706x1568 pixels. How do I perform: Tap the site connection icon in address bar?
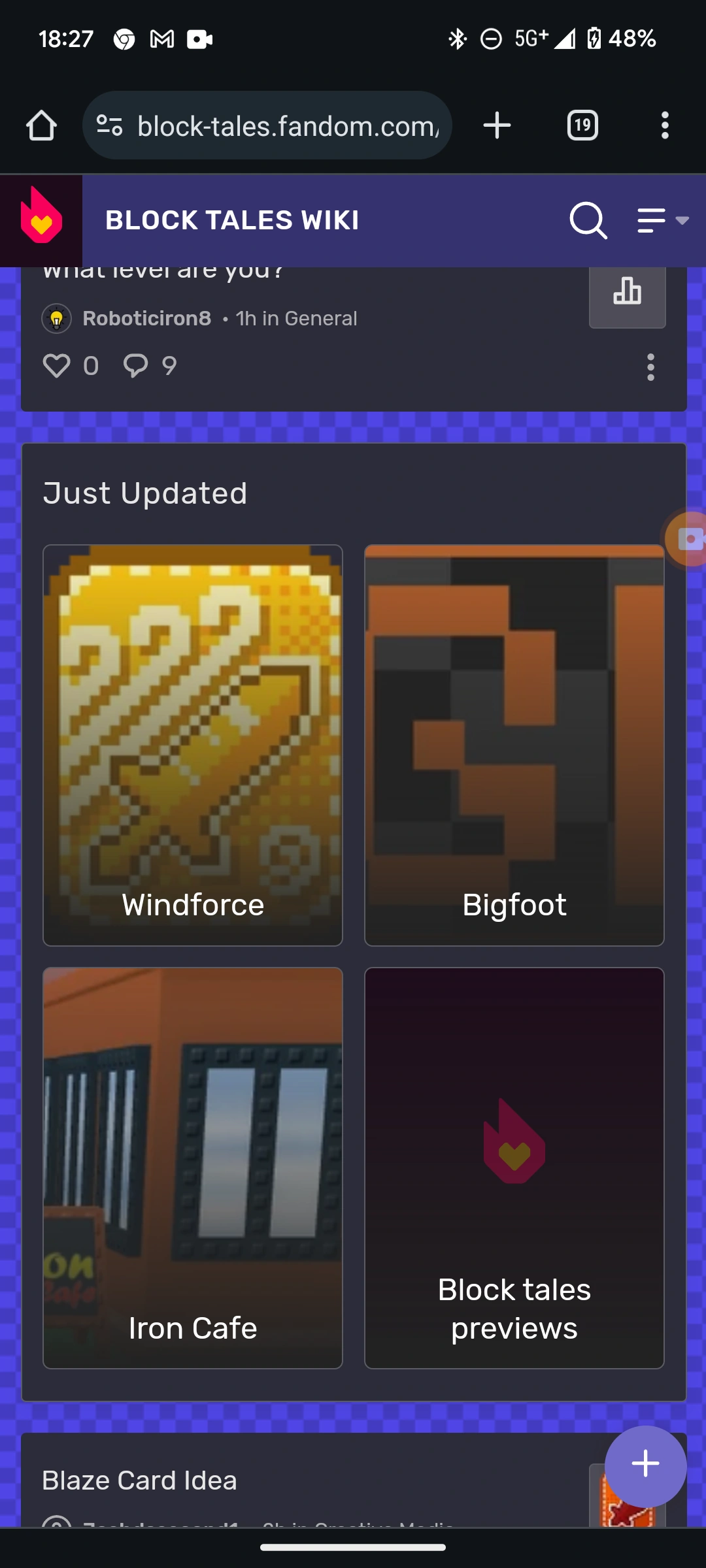(x=110, y=125)
